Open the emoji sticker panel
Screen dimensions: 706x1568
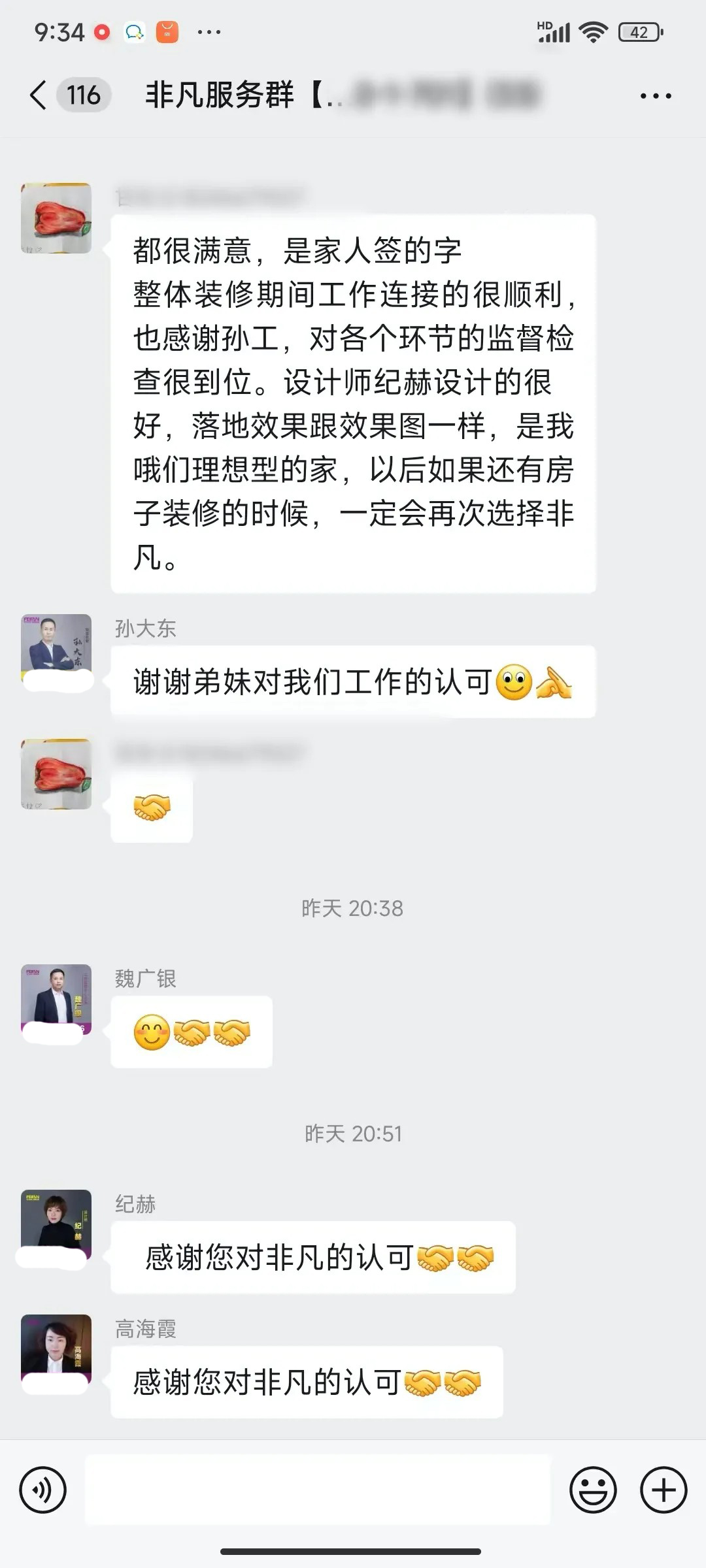click(593, 1490)
